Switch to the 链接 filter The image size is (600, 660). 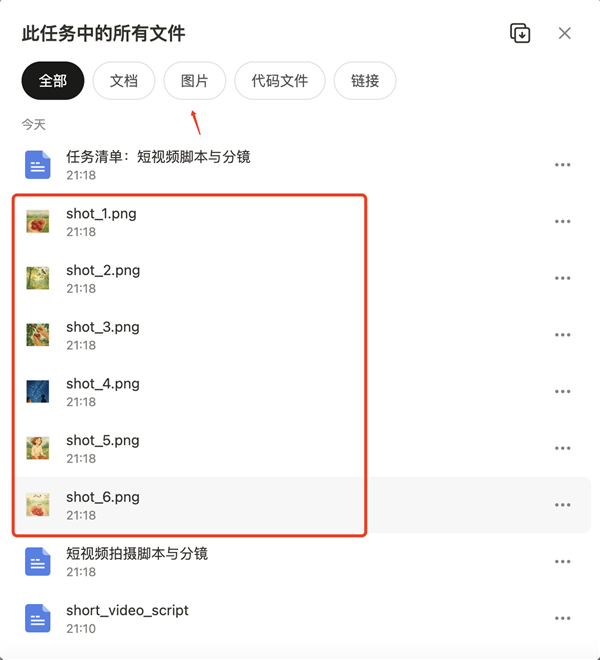tap(365, 81)
